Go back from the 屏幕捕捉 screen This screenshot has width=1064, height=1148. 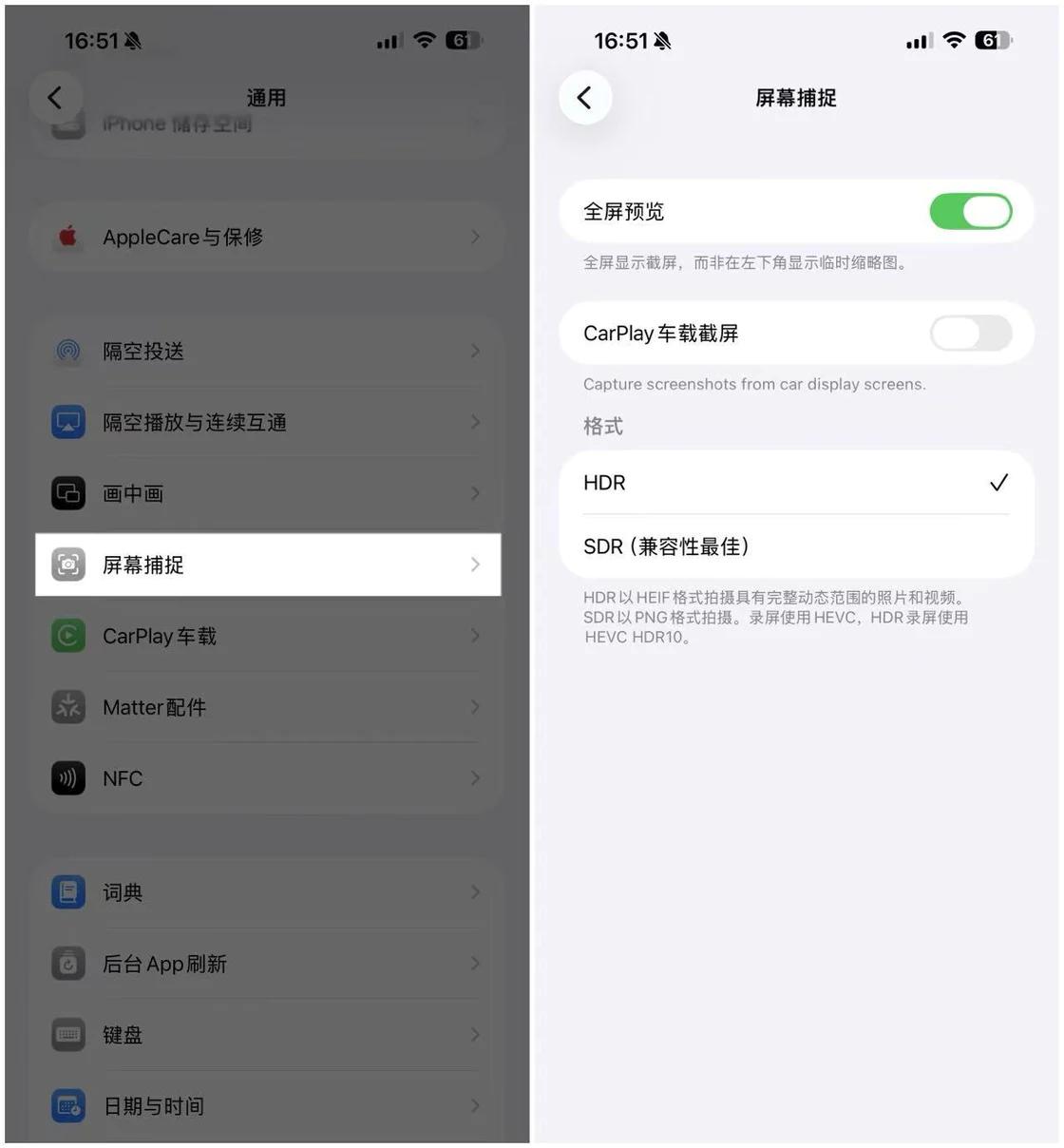click(584, 97)
